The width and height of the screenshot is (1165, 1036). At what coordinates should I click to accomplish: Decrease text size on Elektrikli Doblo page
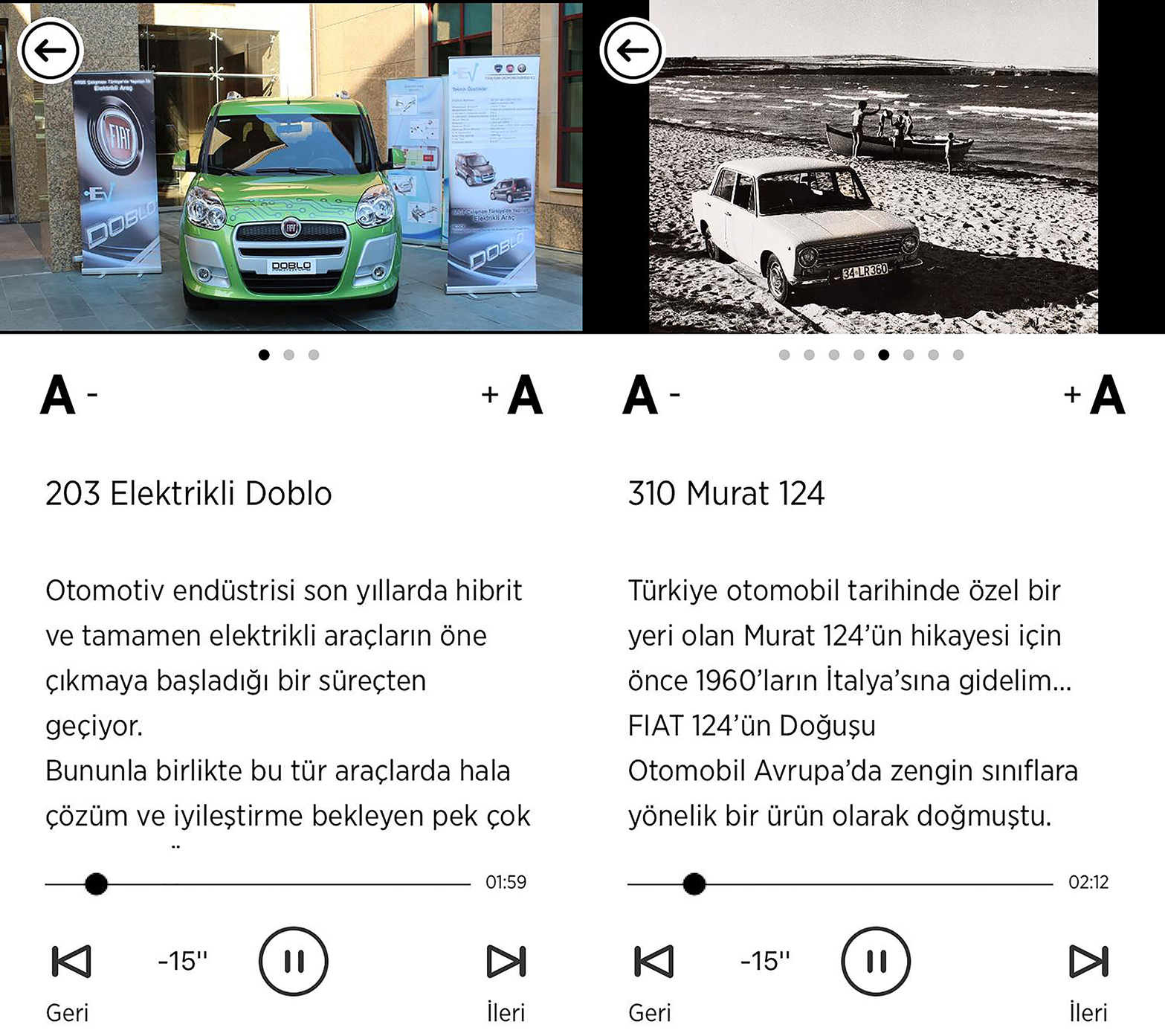[68, 394]
